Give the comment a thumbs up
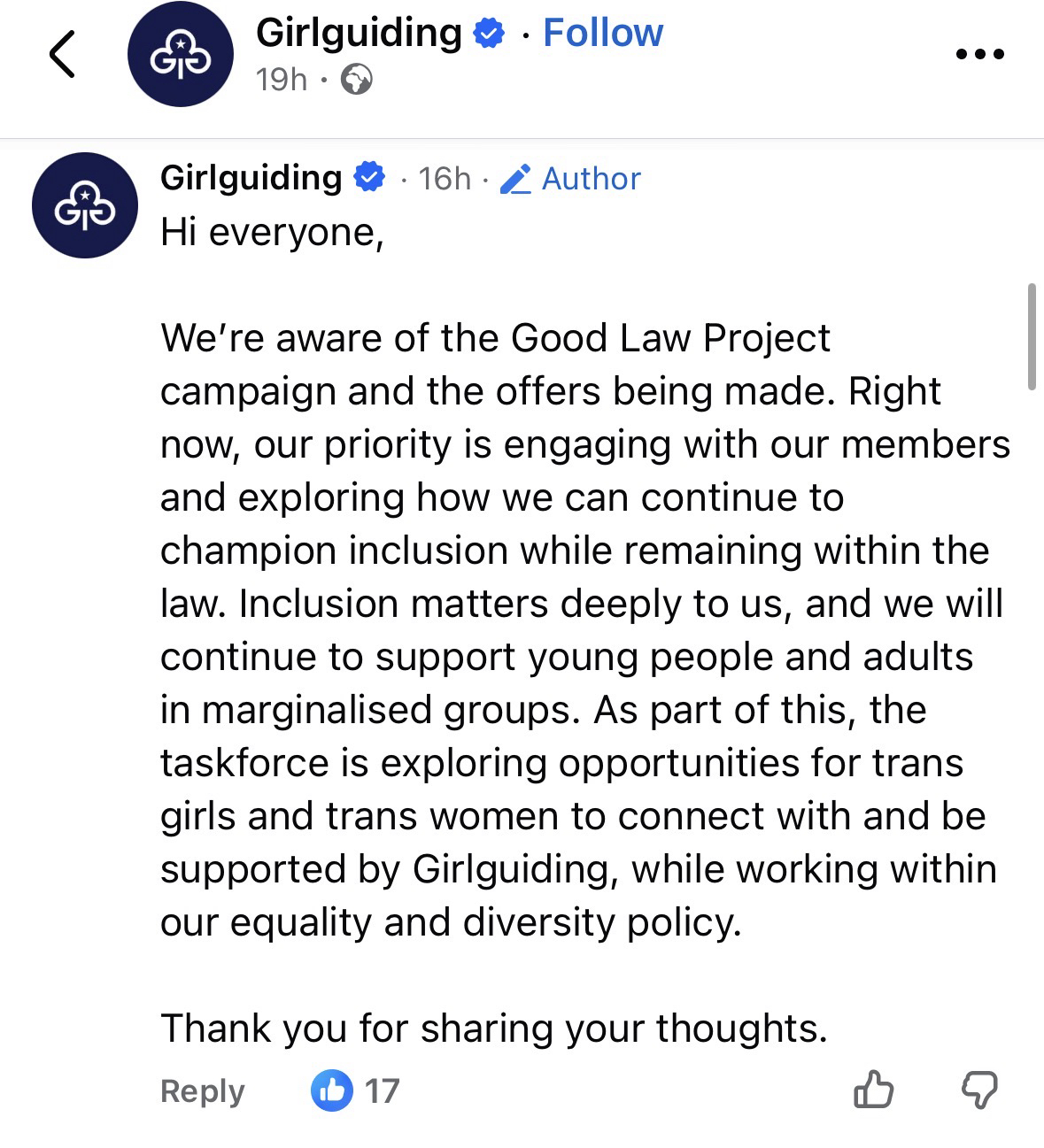1044x1148 pixels. [x=873, y=1090]
